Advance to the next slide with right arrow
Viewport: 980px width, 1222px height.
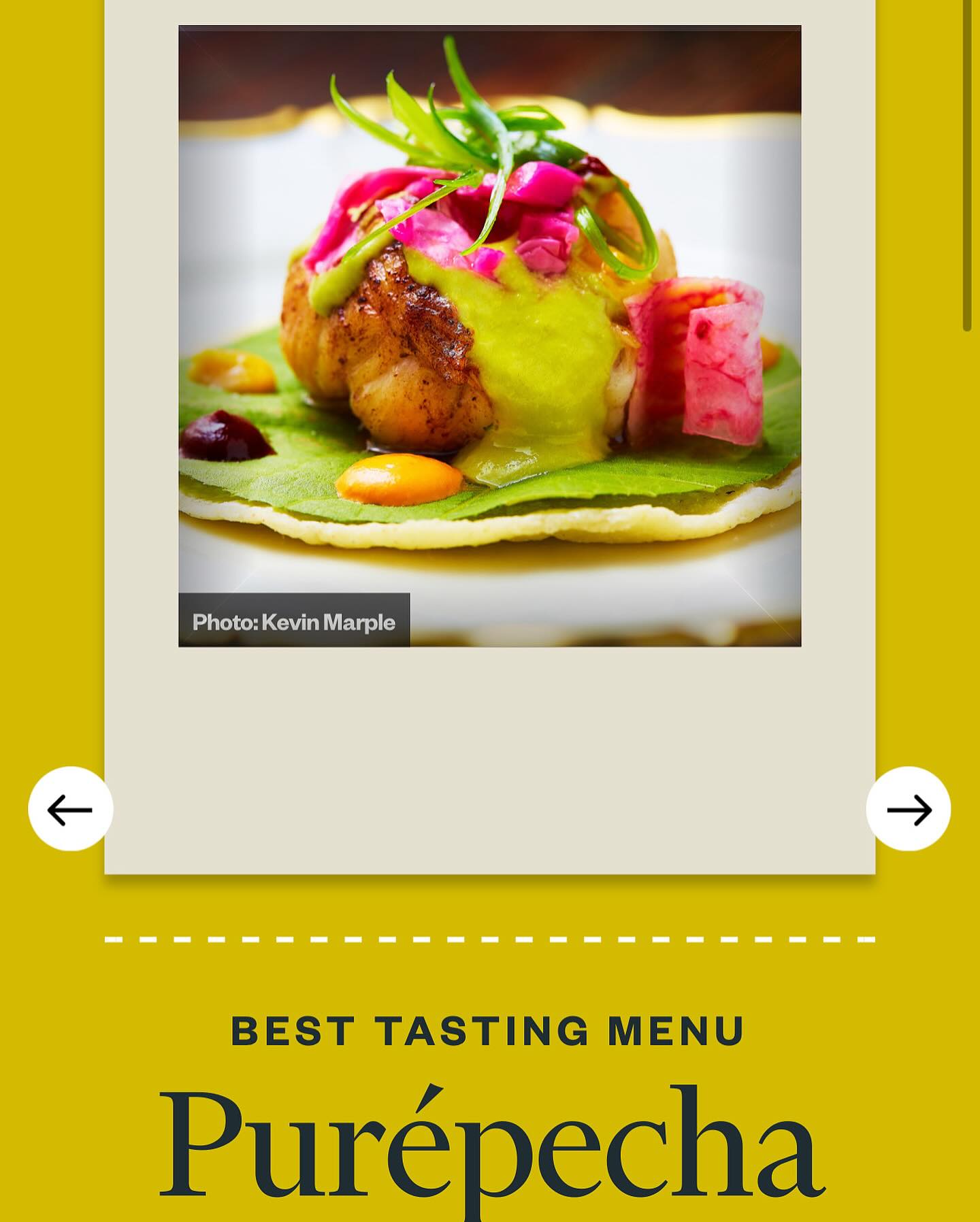pos(908,809)
